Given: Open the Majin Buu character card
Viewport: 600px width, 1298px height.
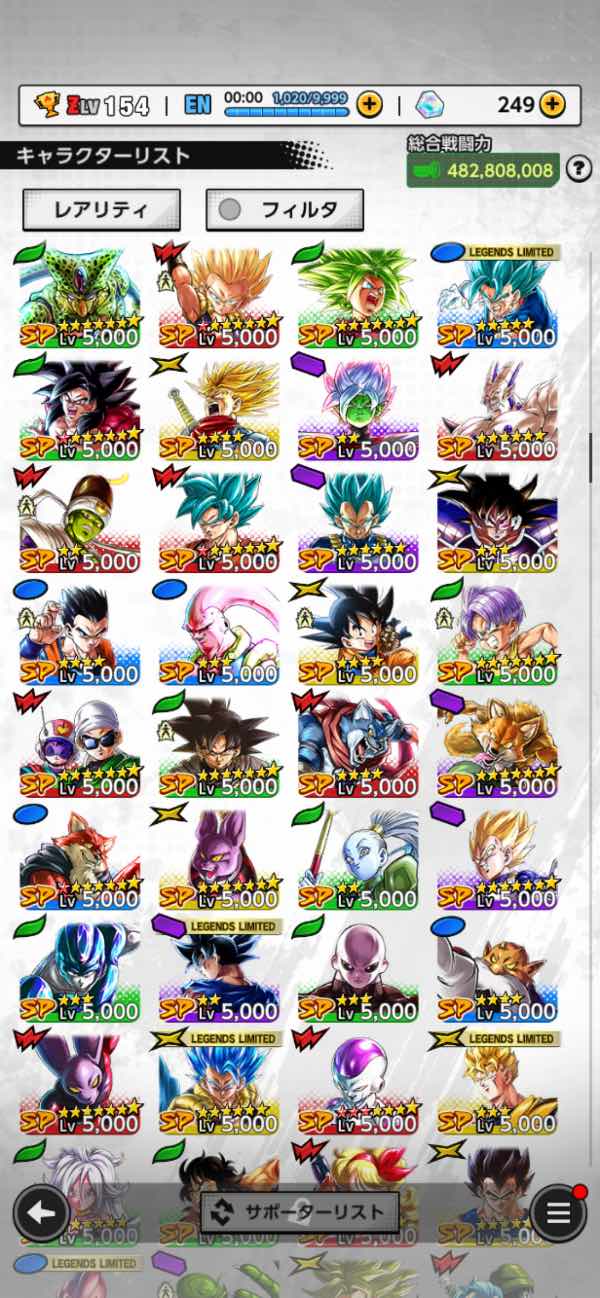Looking at the screenshot, I should tap(218, 632).
